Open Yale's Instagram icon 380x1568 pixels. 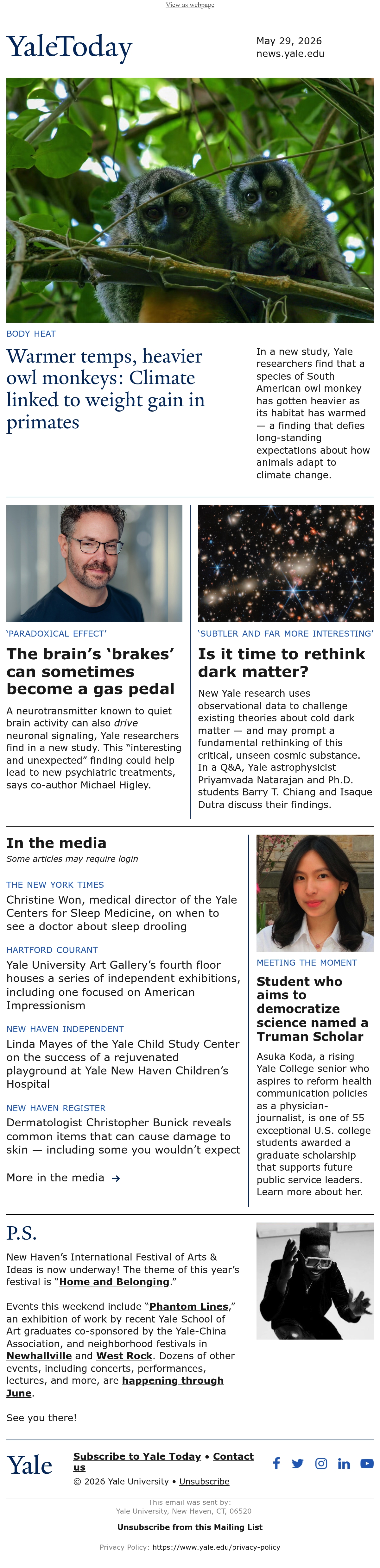click(321, 1463)
